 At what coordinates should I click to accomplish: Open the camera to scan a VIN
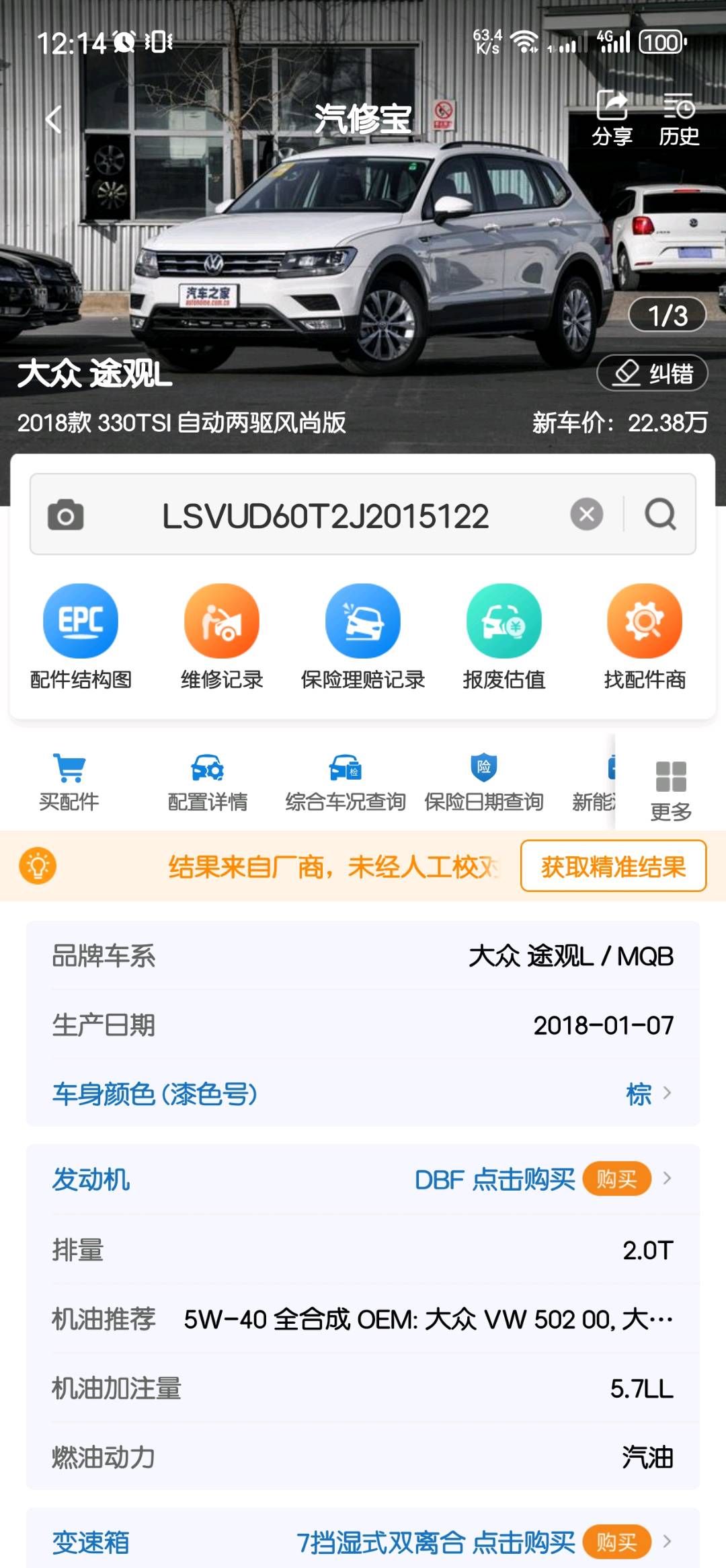pos(66,515)
